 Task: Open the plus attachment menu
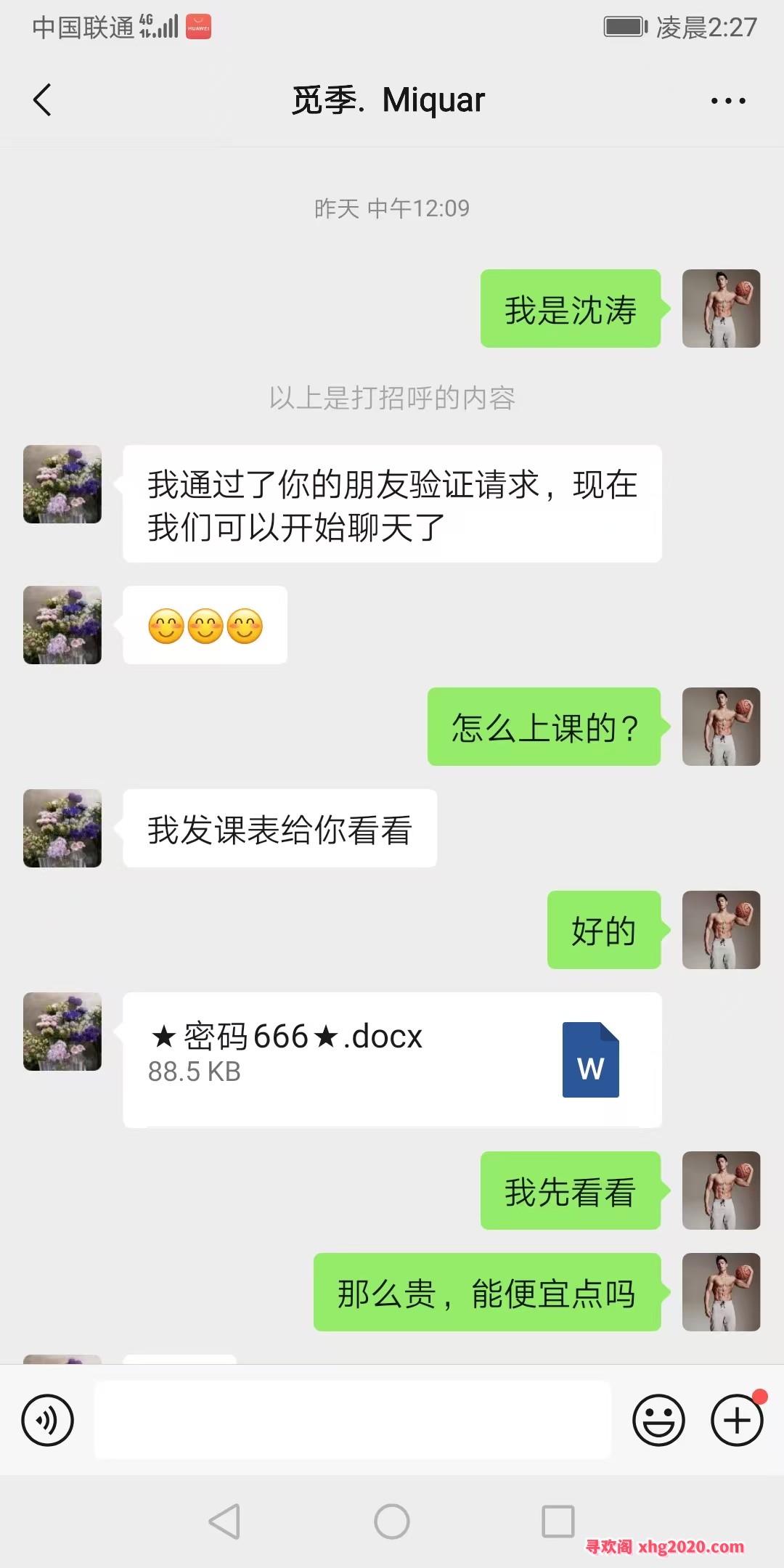pyautogui.click(x=737, y=1420)
